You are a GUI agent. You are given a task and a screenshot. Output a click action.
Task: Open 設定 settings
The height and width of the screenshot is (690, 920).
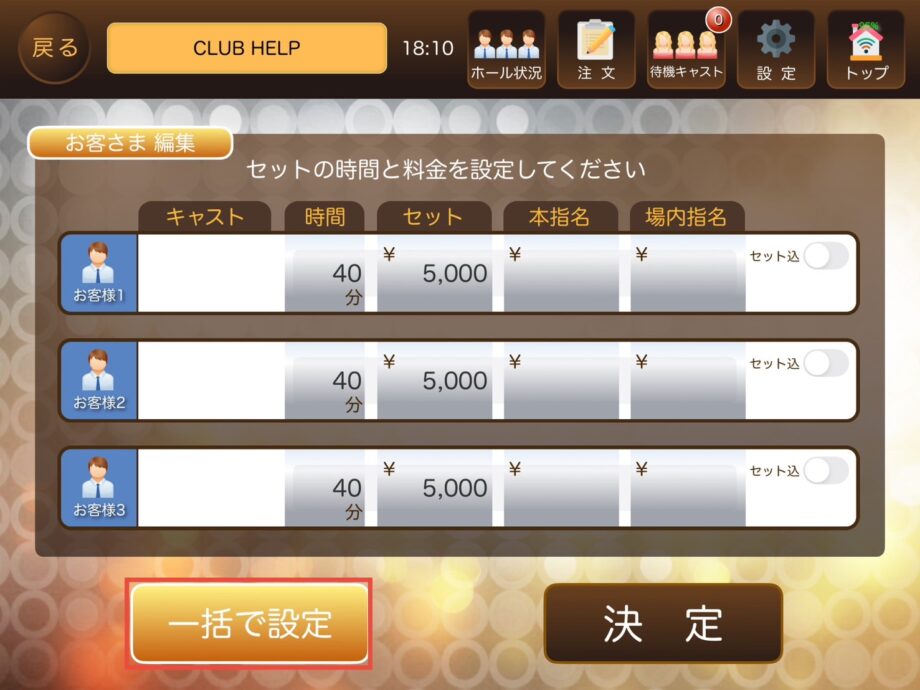click(776, 49)
